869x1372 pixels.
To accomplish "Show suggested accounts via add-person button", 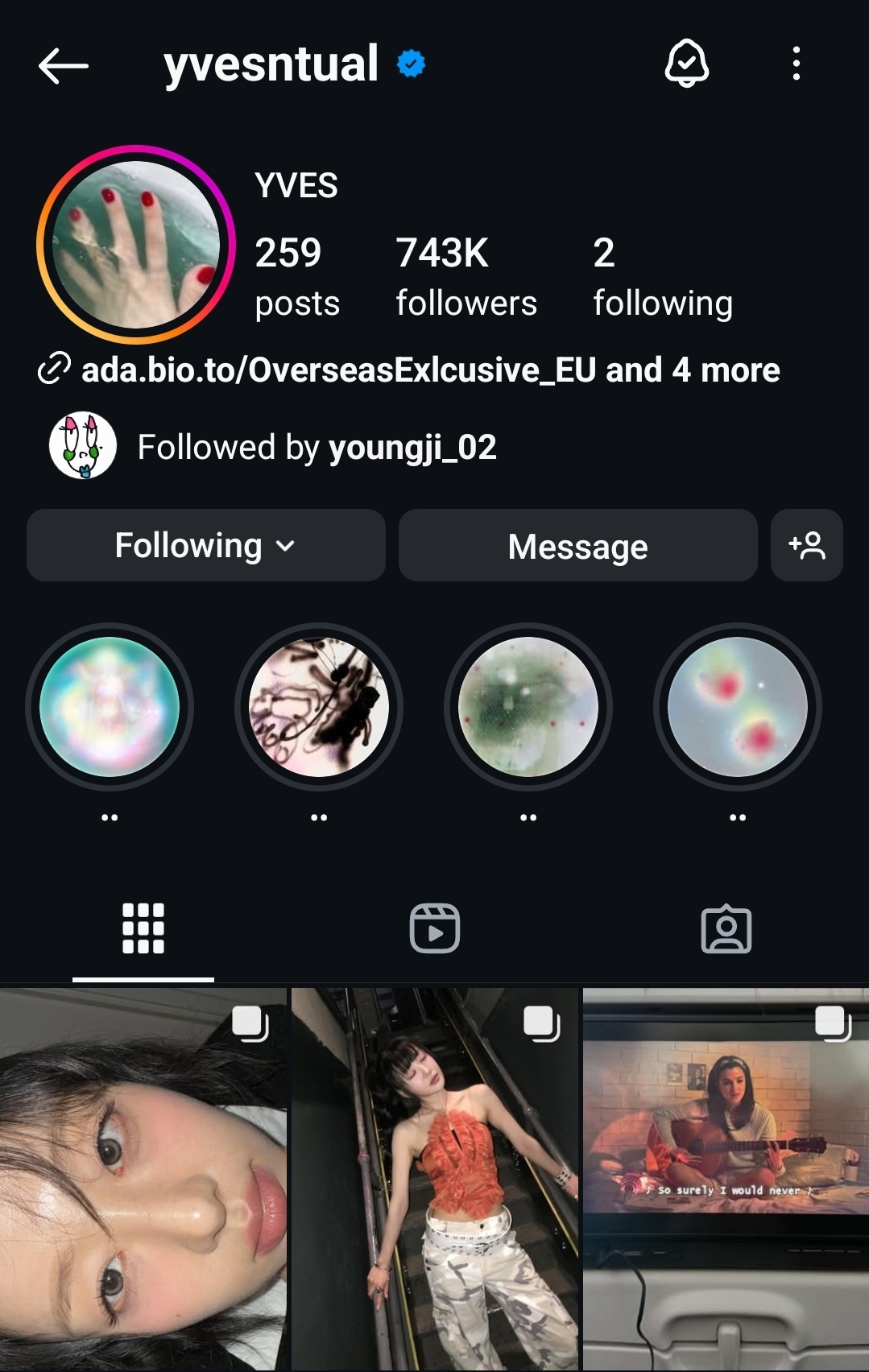I will click(x=806, y=546).
